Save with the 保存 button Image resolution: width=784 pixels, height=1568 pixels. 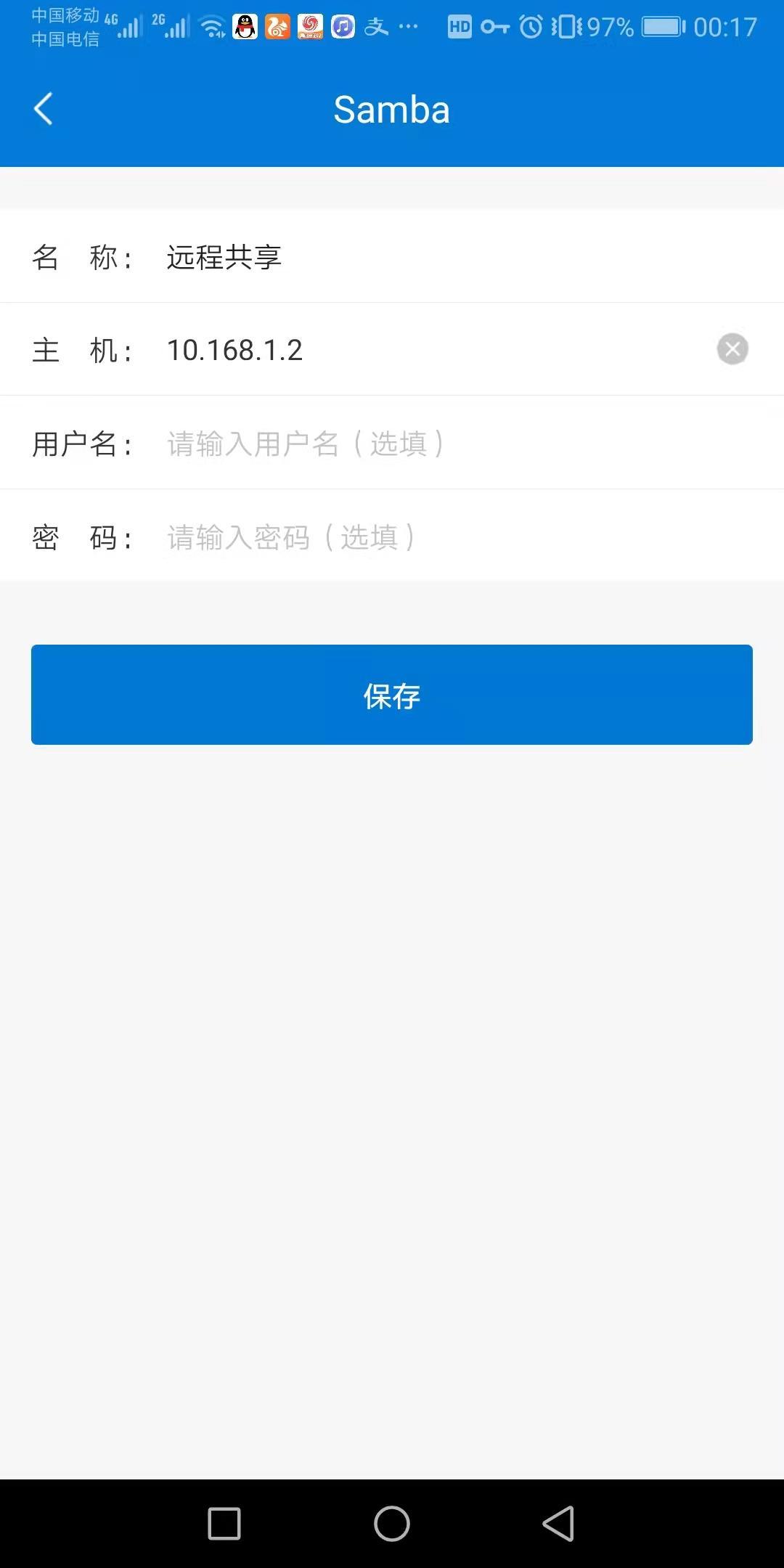[392, 695]
